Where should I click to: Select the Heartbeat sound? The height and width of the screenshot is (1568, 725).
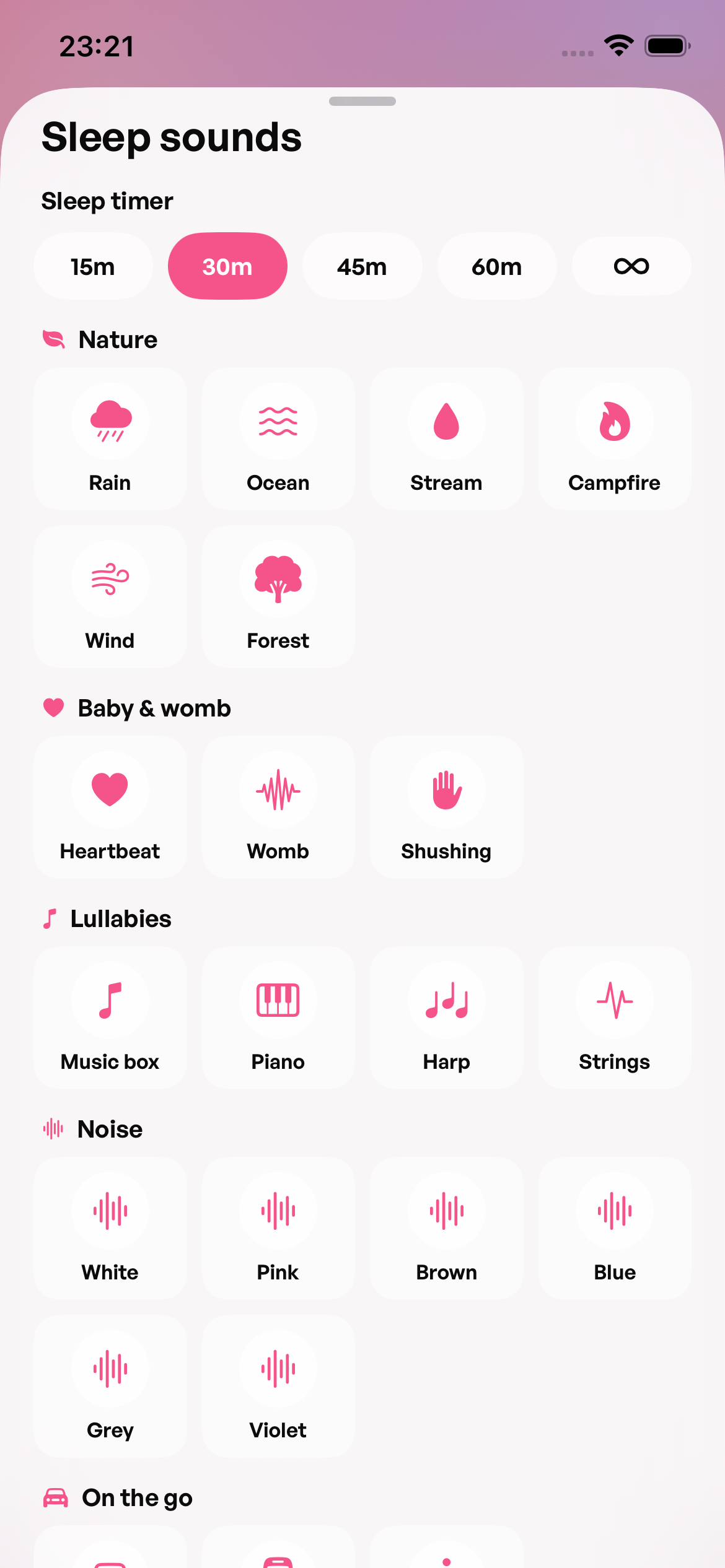110,807
